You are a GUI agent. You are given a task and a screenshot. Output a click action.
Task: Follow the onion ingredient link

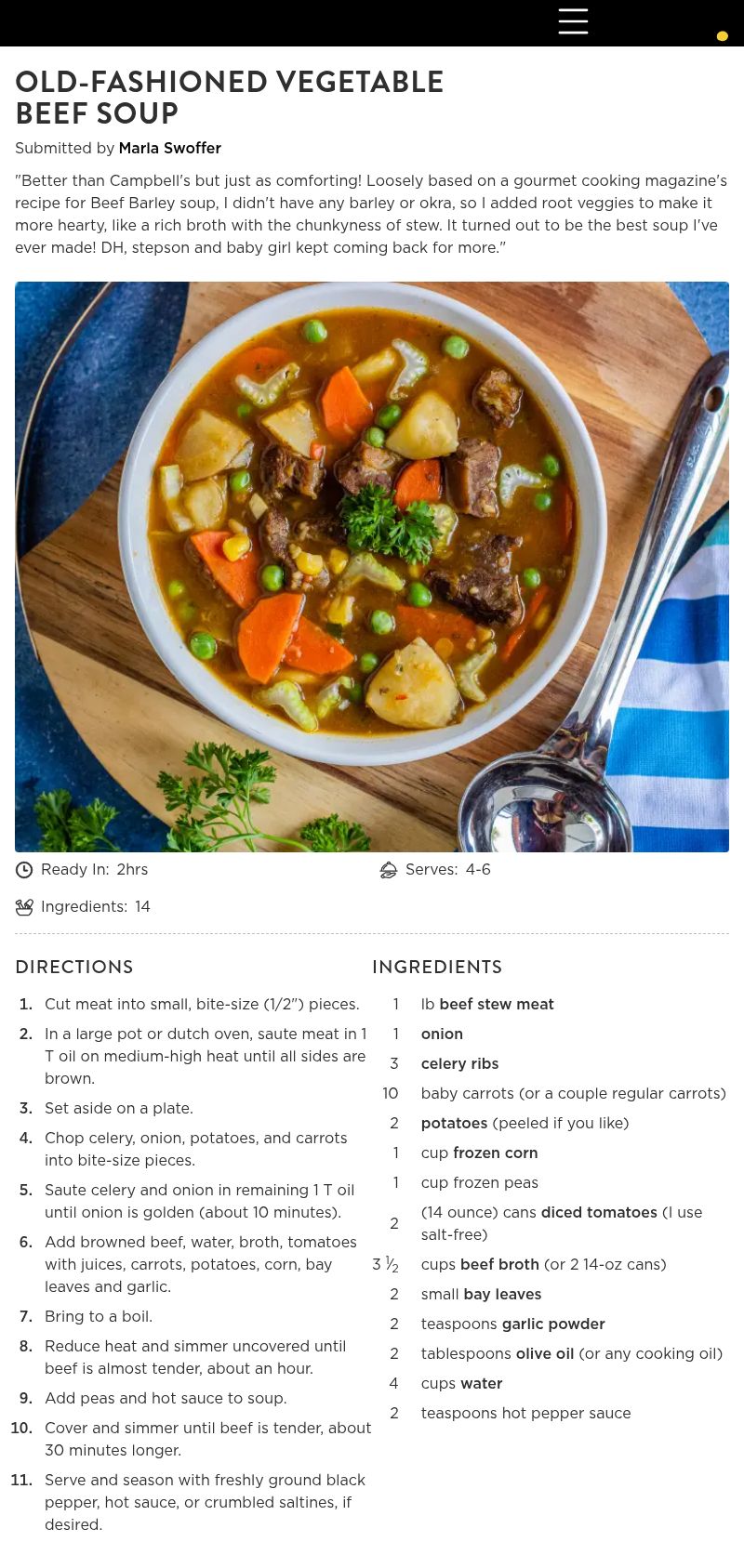pos(442,1034)
